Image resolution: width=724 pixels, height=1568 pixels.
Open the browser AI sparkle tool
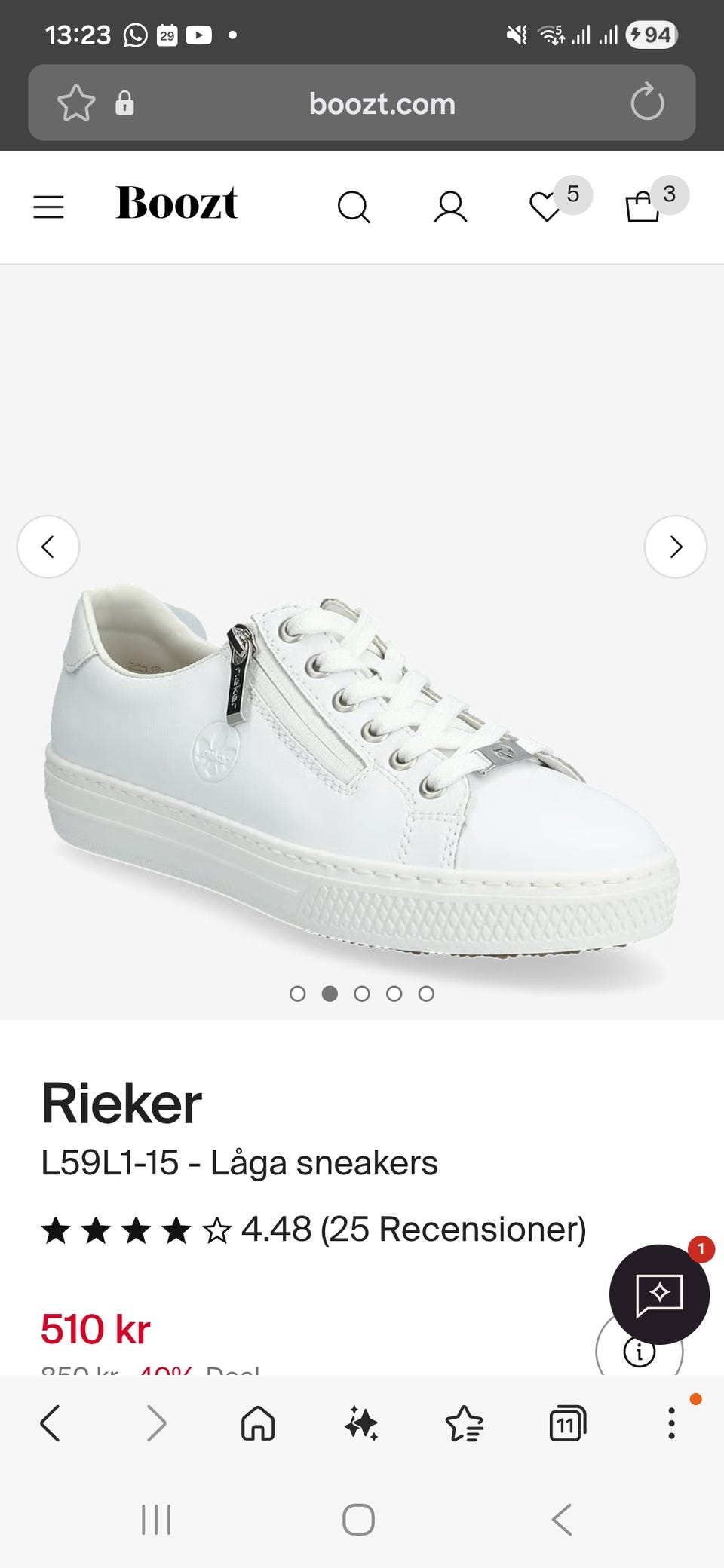(361, 1423)
